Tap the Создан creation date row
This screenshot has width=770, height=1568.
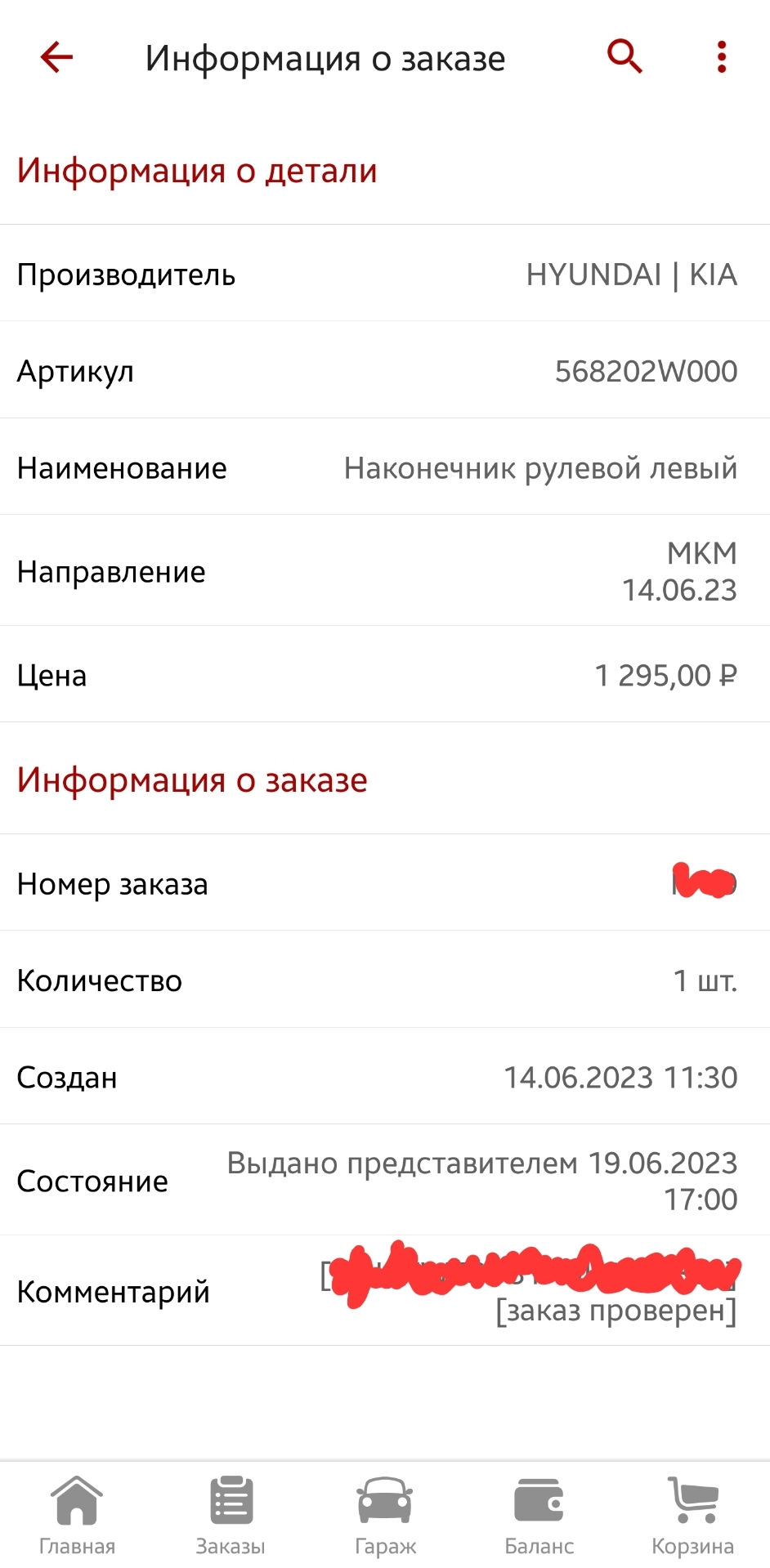click(384, 1077)
